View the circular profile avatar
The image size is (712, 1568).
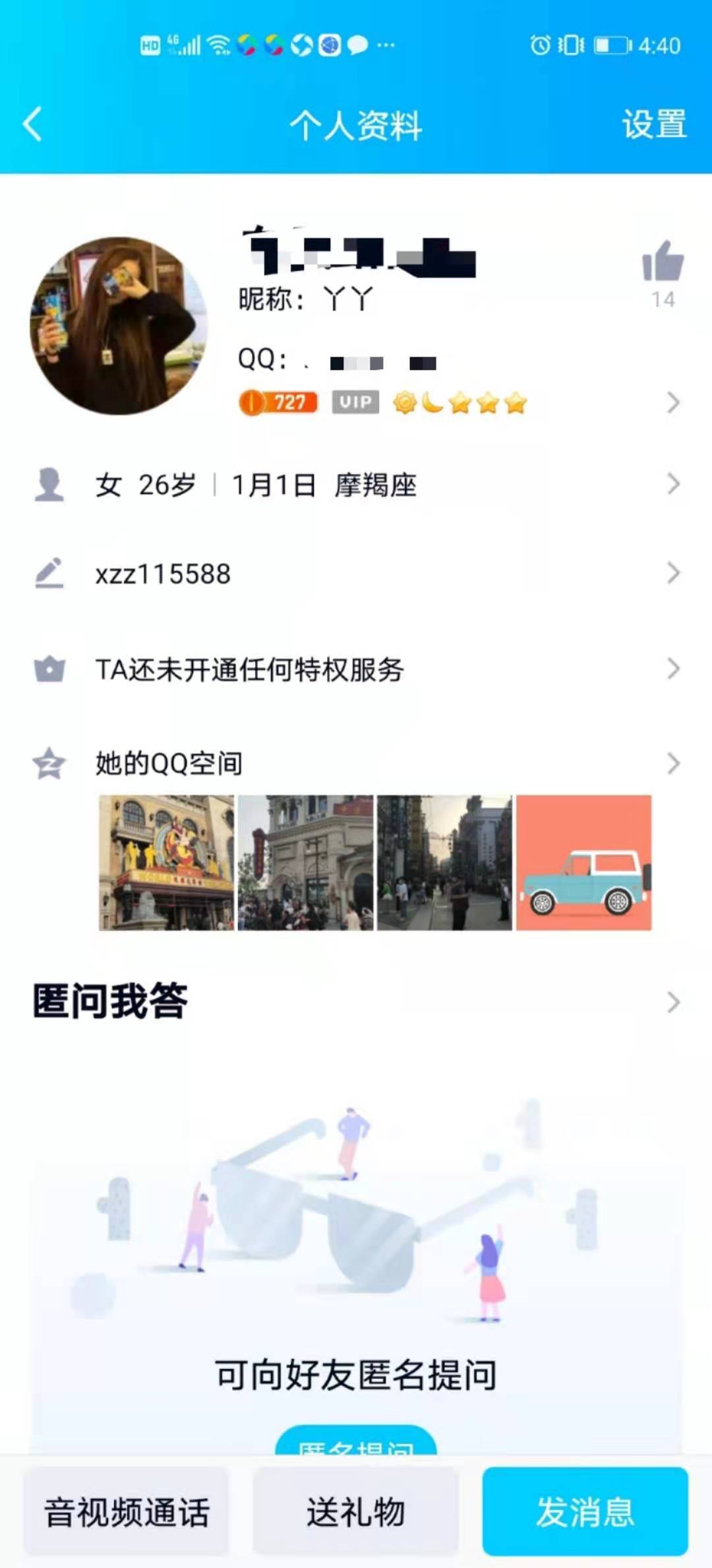[x=119, y=326]
